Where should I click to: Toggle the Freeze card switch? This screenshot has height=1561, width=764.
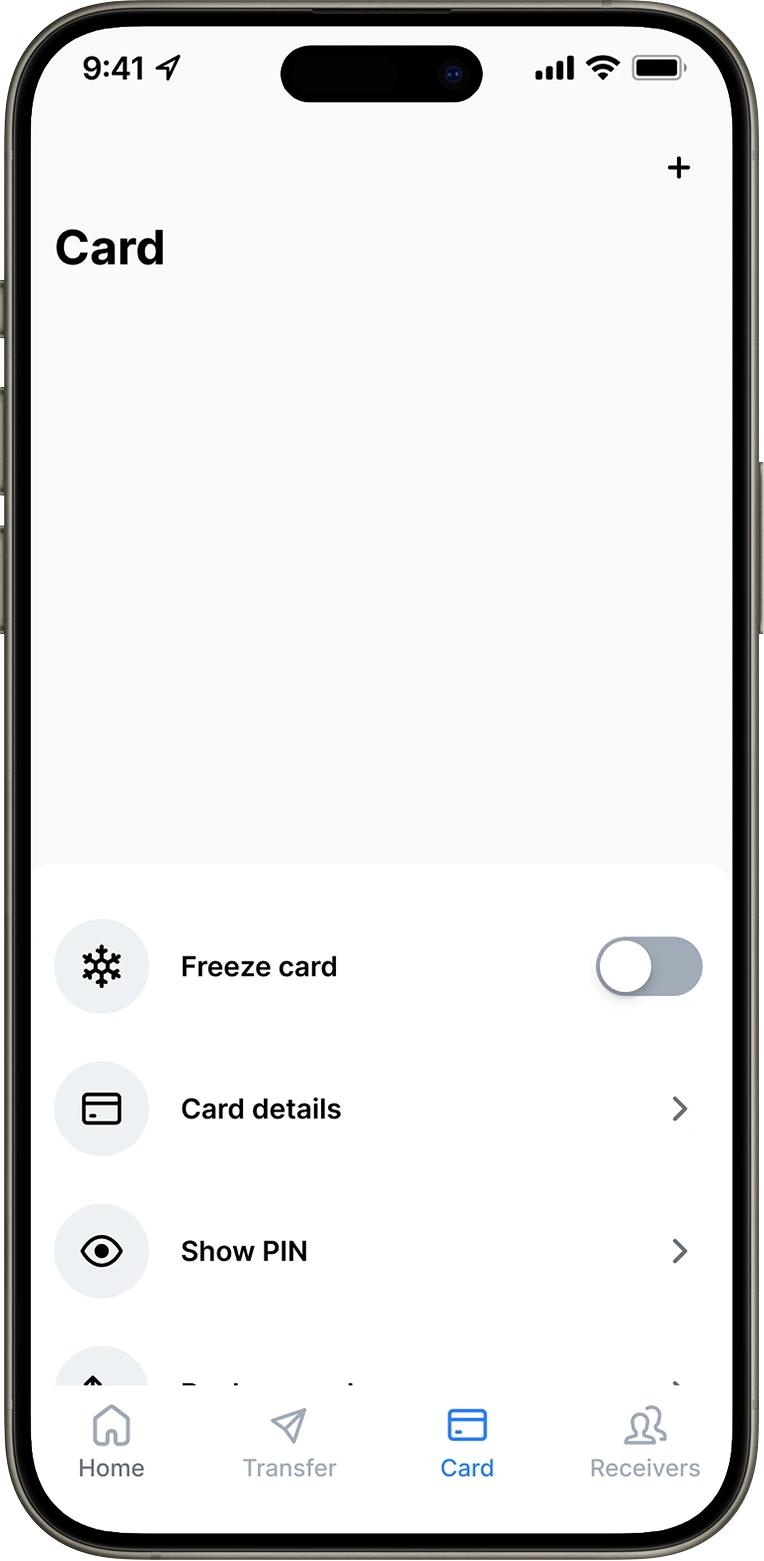(649, 966)
